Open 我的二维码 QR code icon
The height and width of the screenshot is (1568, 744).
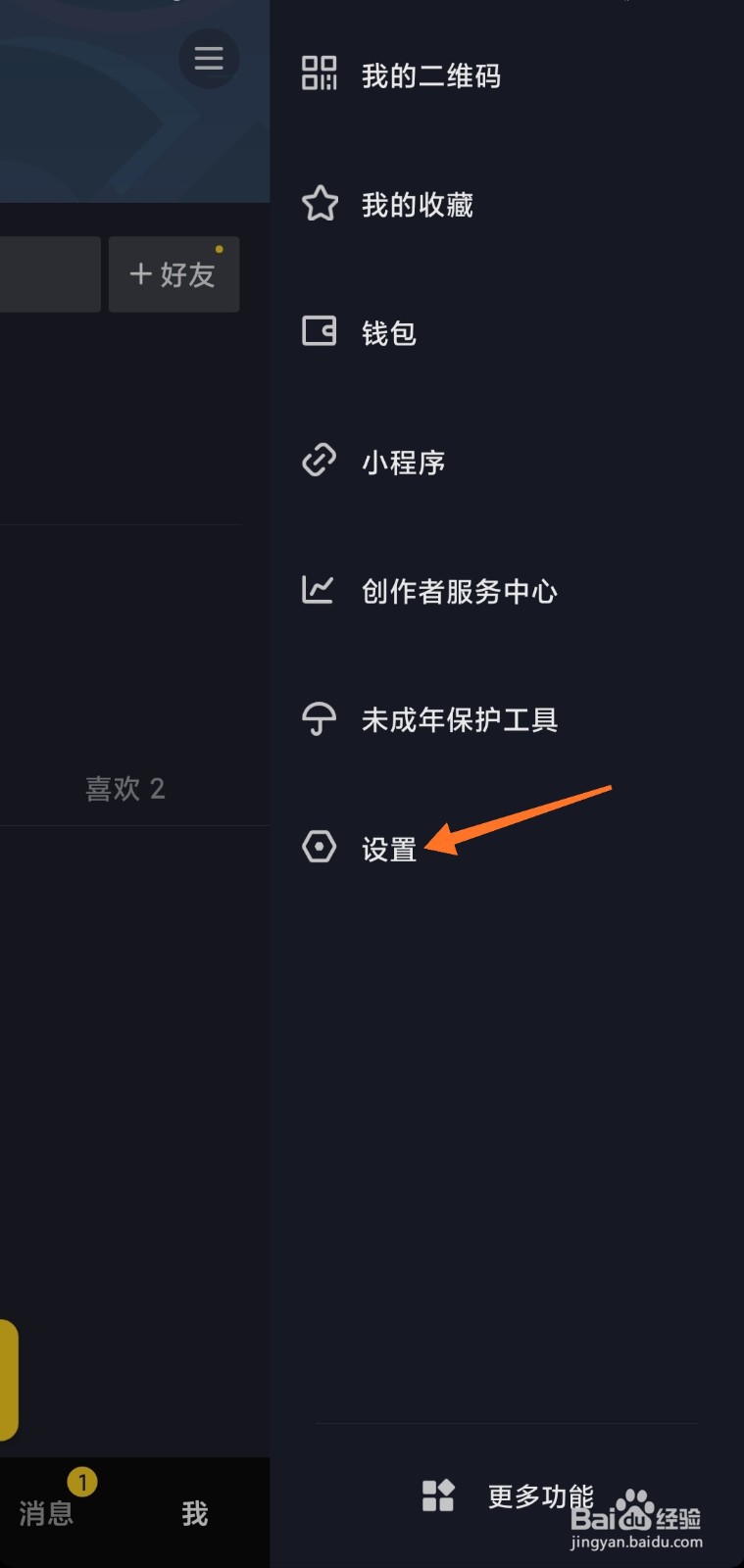coord(319,74)
